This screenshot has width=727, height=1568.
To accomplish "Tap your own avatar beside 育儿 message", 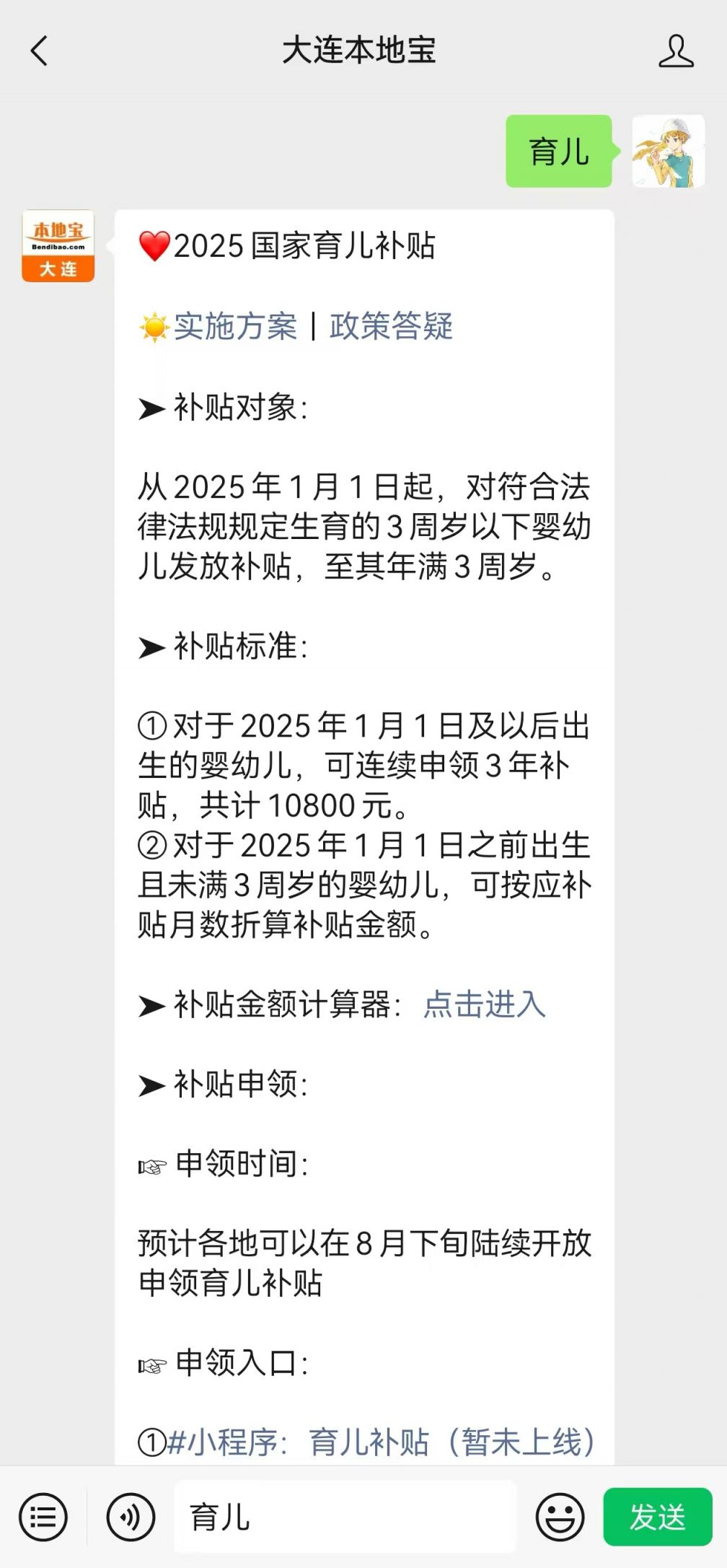I will pos(668,152).
